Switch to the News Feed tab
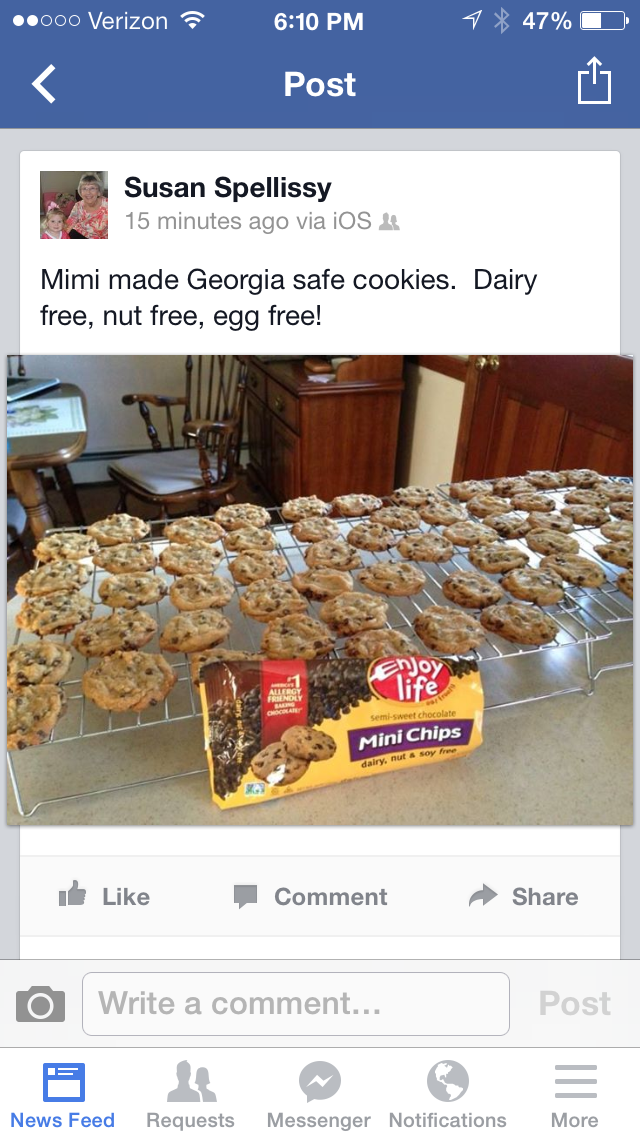Screen dimensions: 640x1136 pyautogui.click(x=63, y=1094)
